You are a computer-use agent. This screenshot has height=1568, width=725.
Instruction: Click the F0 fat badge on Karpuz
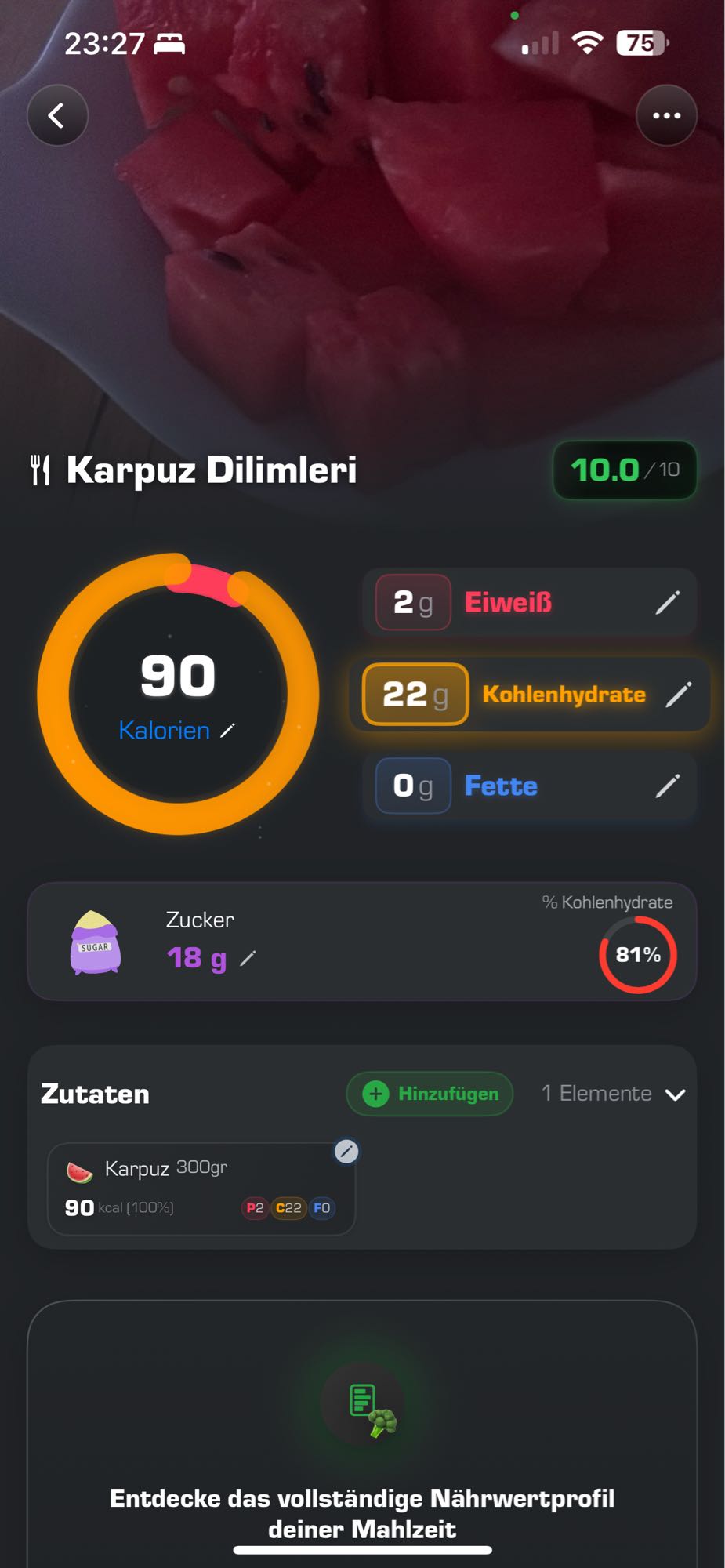point(323,1208)
